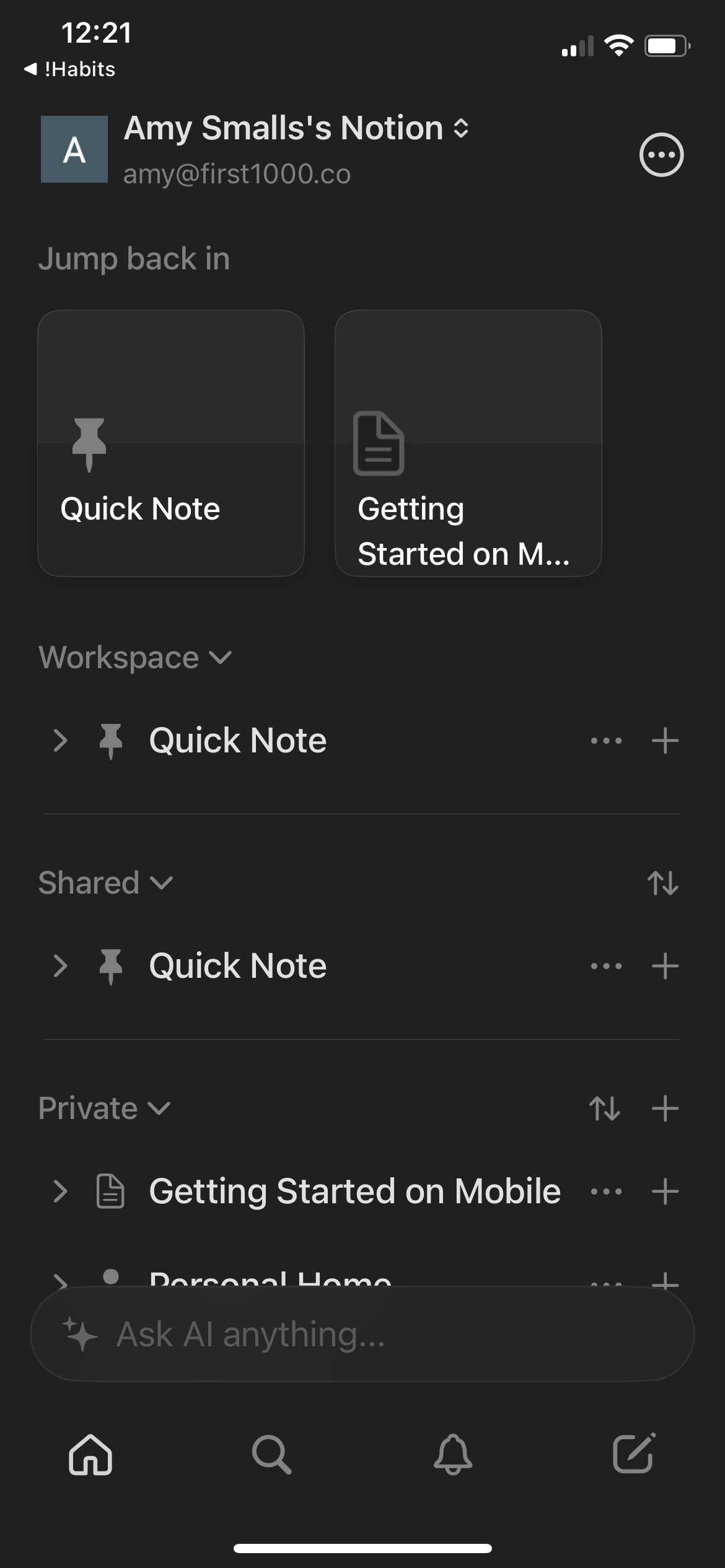Add a subpage under Quick Note in Workspace
Image resolution: width=725 pixels, height=1568 pixels.
point(665,740)
